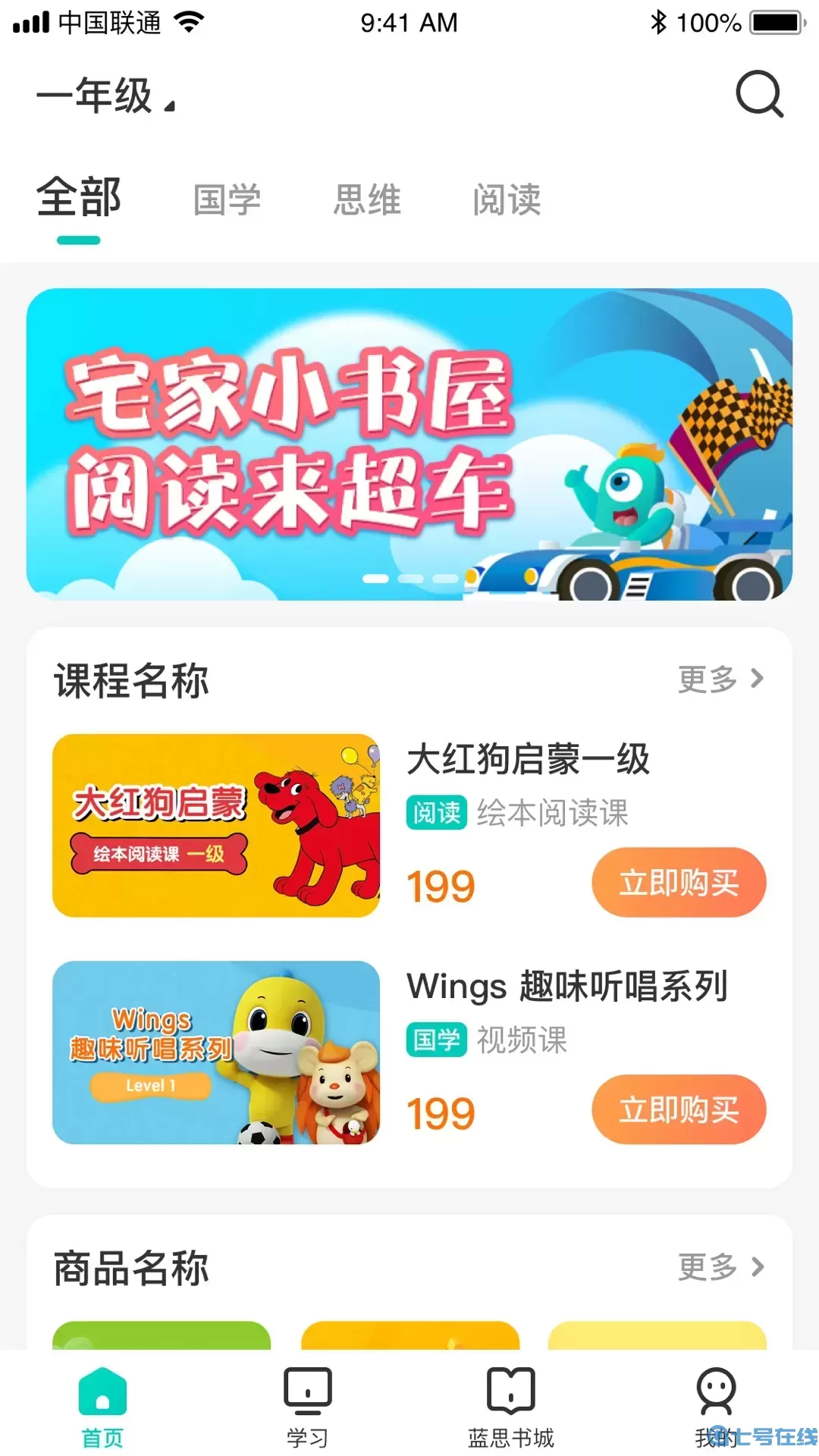
Task: Select the second carousel indicator dot
Action: pyautogui.click(x=409, y=579)
